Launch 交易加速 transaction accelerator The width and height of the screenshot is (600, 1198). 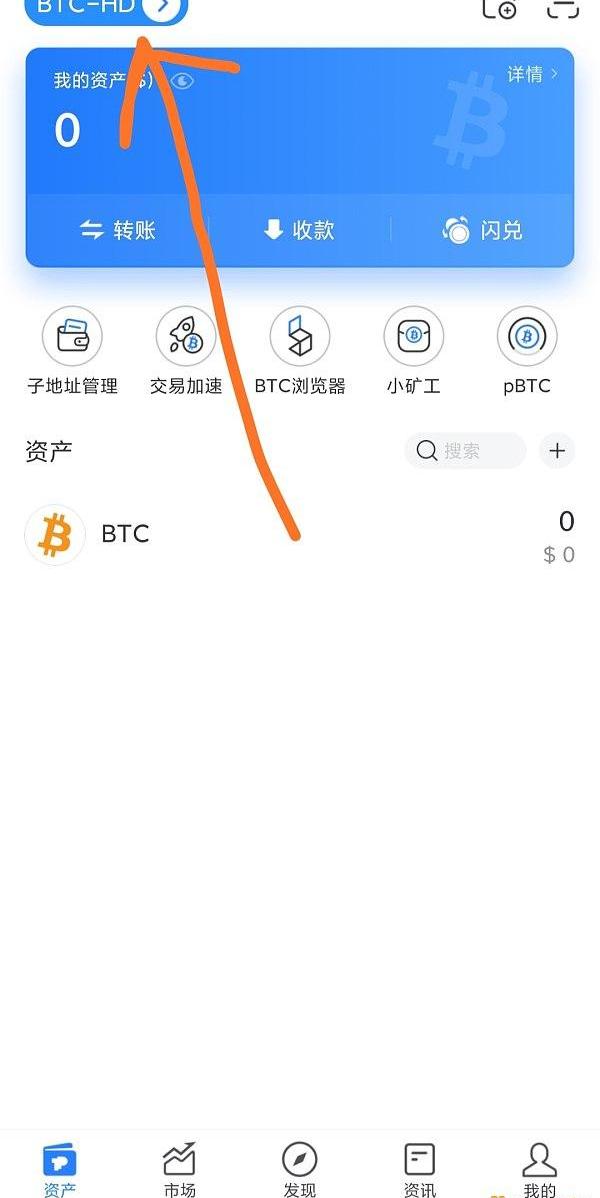(186, 351)
